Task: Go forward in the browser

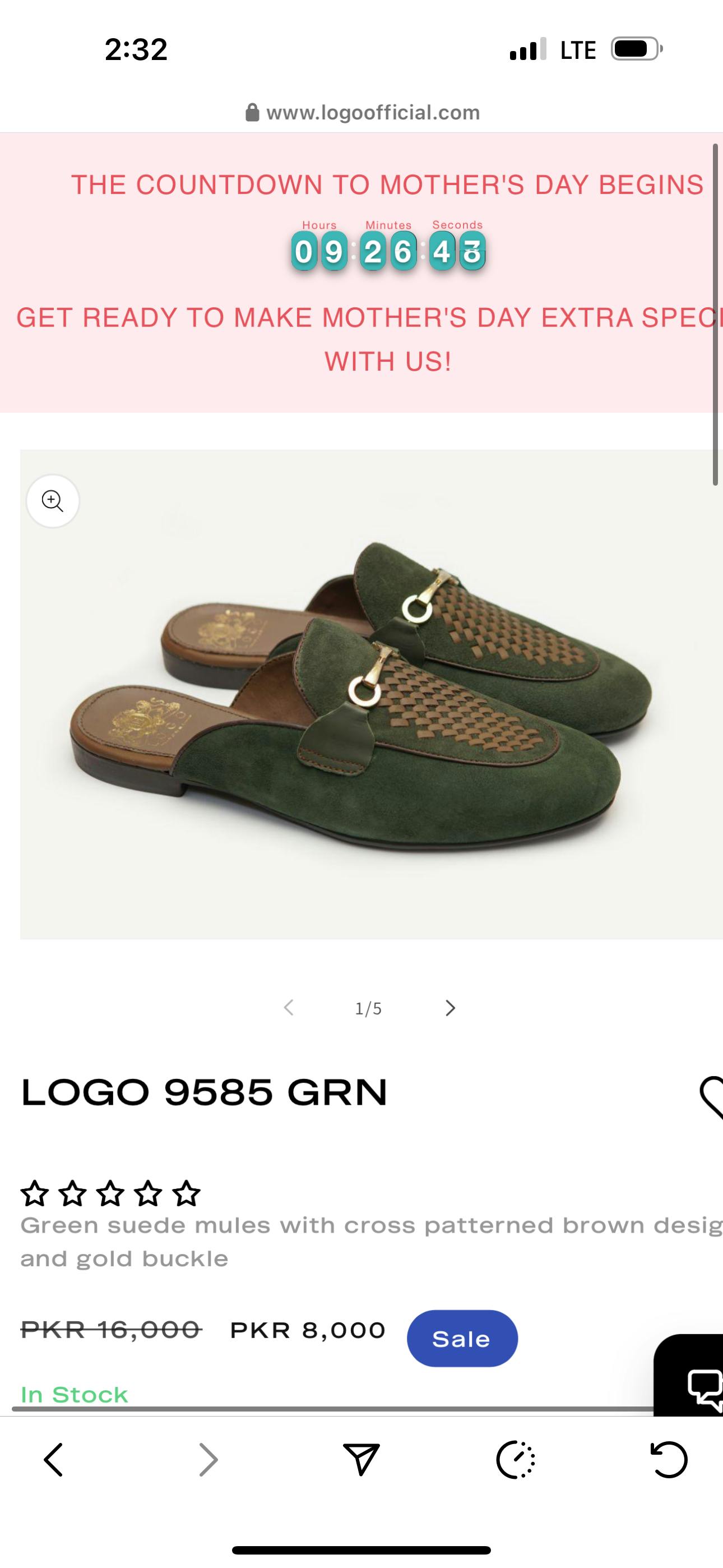Action: tap(208, 1460)
